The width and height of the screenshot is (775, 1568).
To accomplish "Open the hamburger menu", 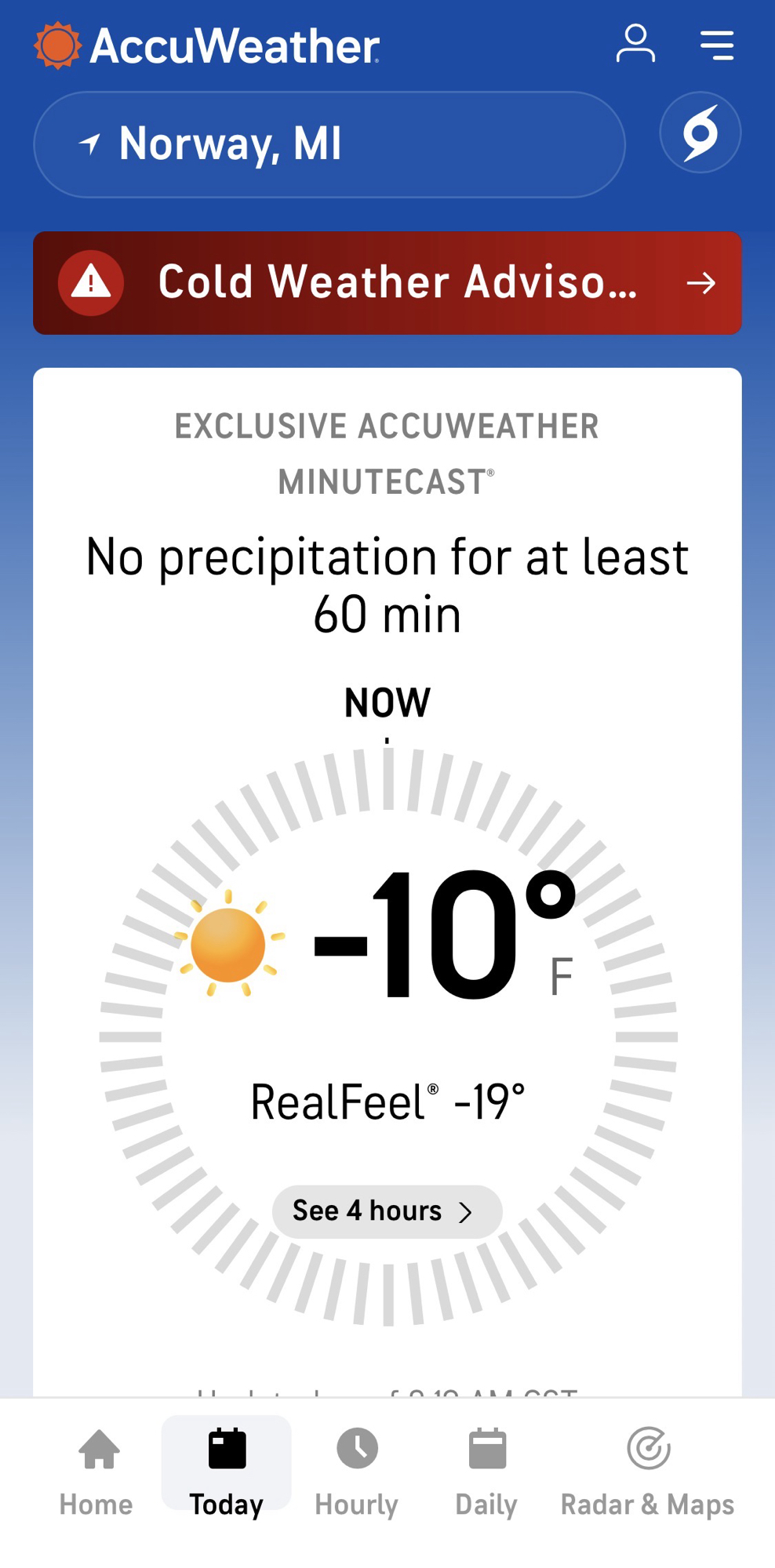I will tap(717, 45).
